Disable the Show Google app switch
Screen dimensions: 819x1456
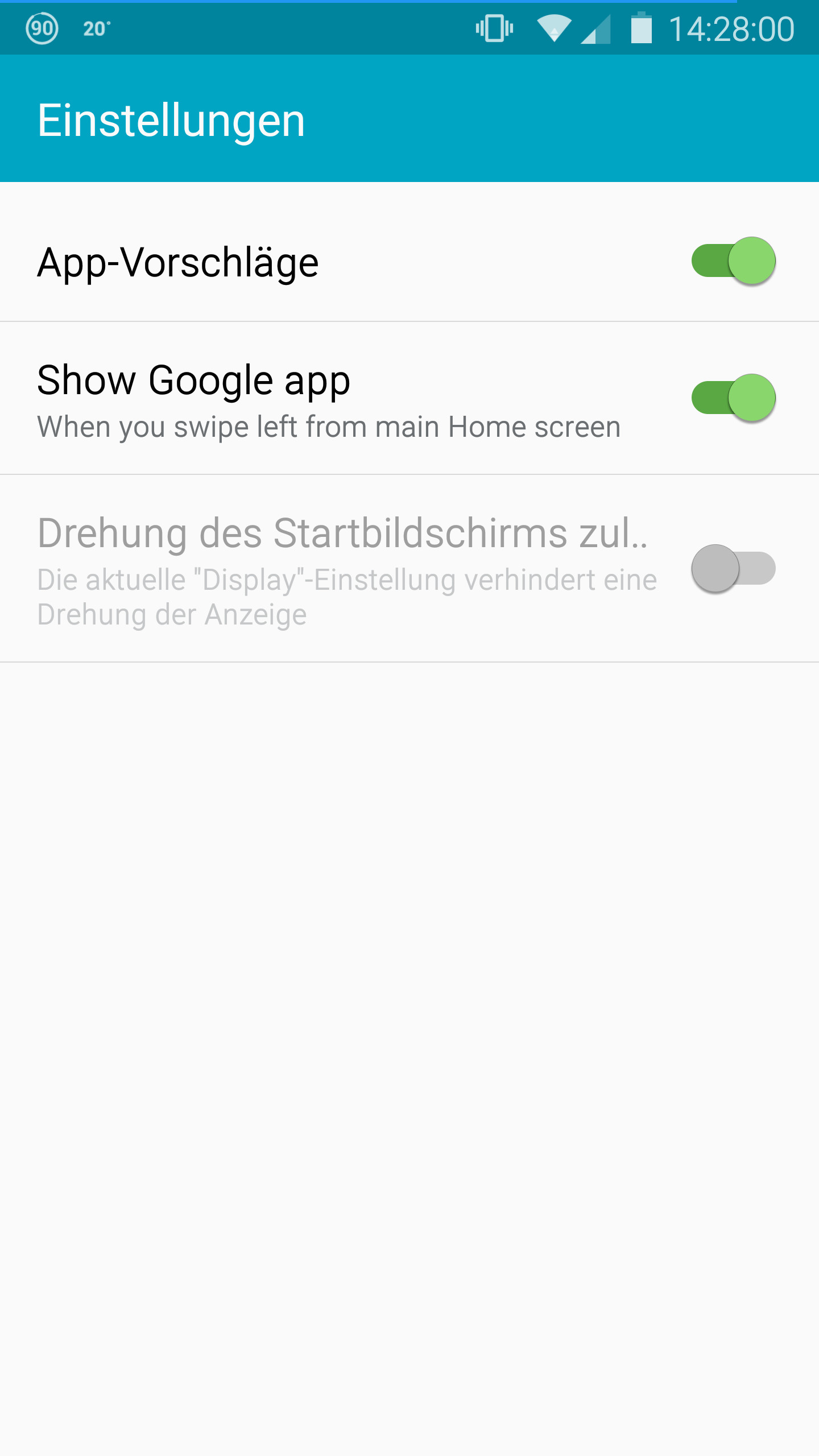(733, 398)
